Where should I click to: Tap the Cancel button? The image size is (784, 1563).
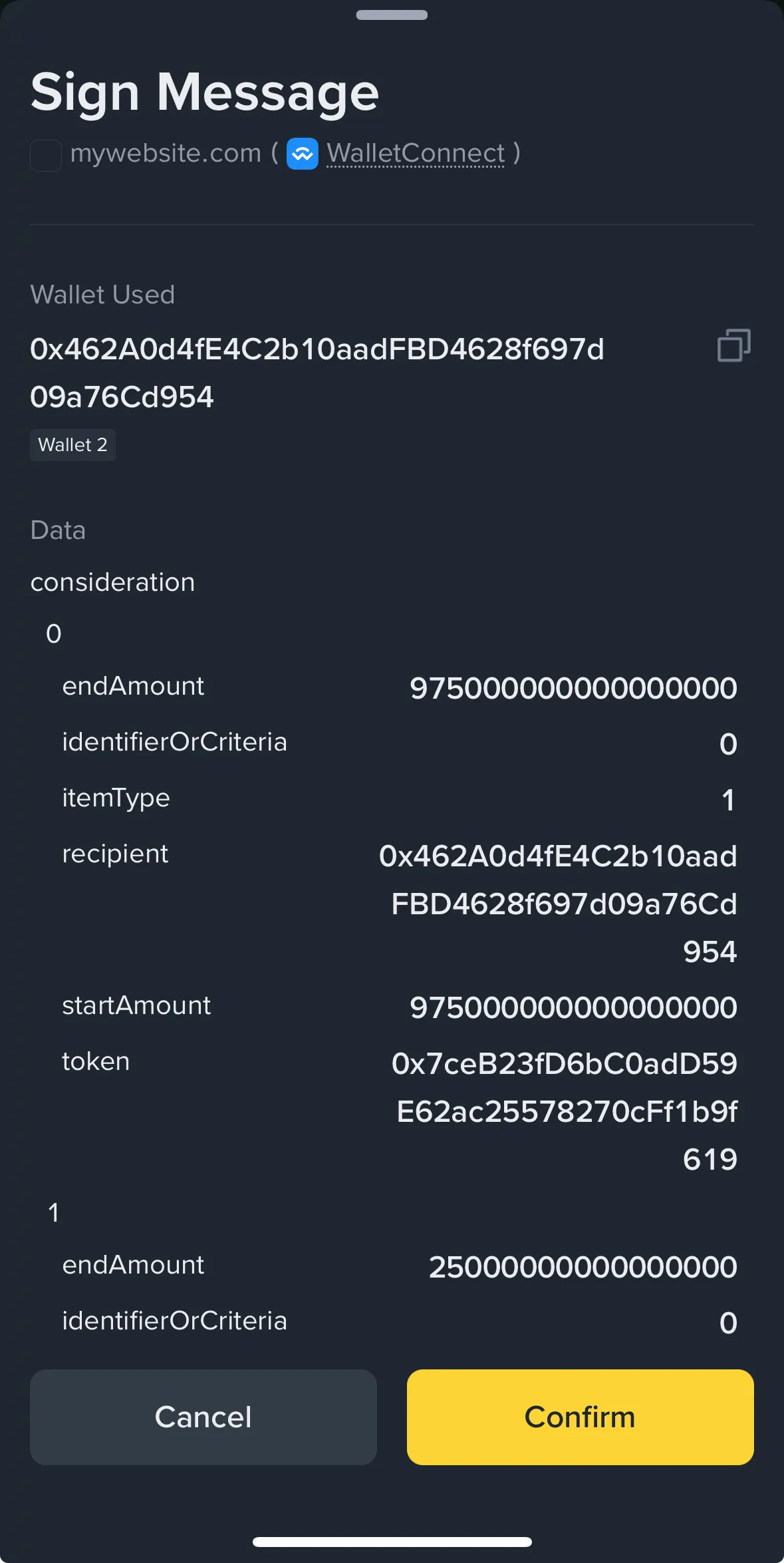point(202,1417)
